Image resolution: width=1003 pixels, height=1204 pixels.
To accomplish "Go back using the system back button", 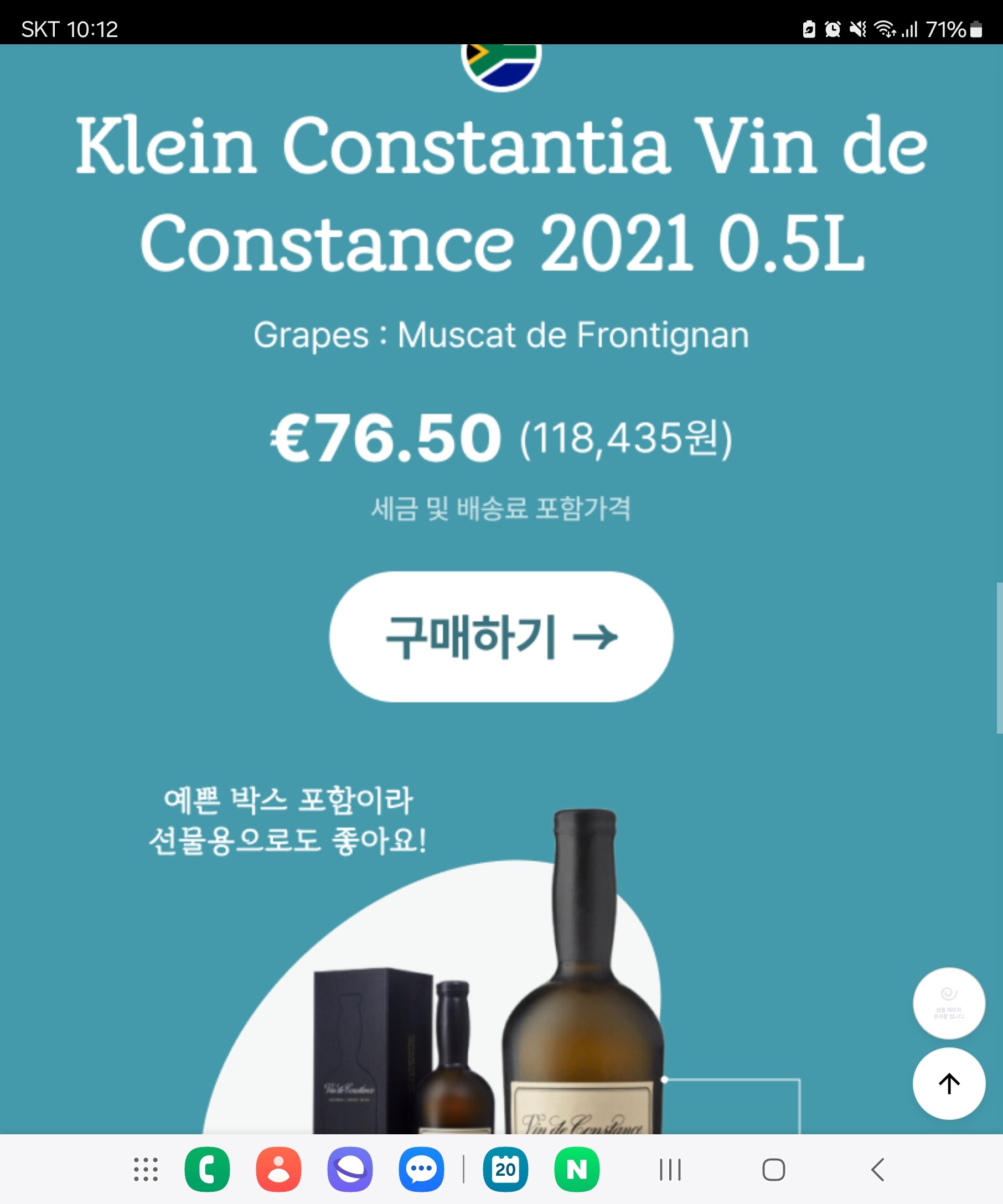I will pyautogui.click(x=877, y=1170).
